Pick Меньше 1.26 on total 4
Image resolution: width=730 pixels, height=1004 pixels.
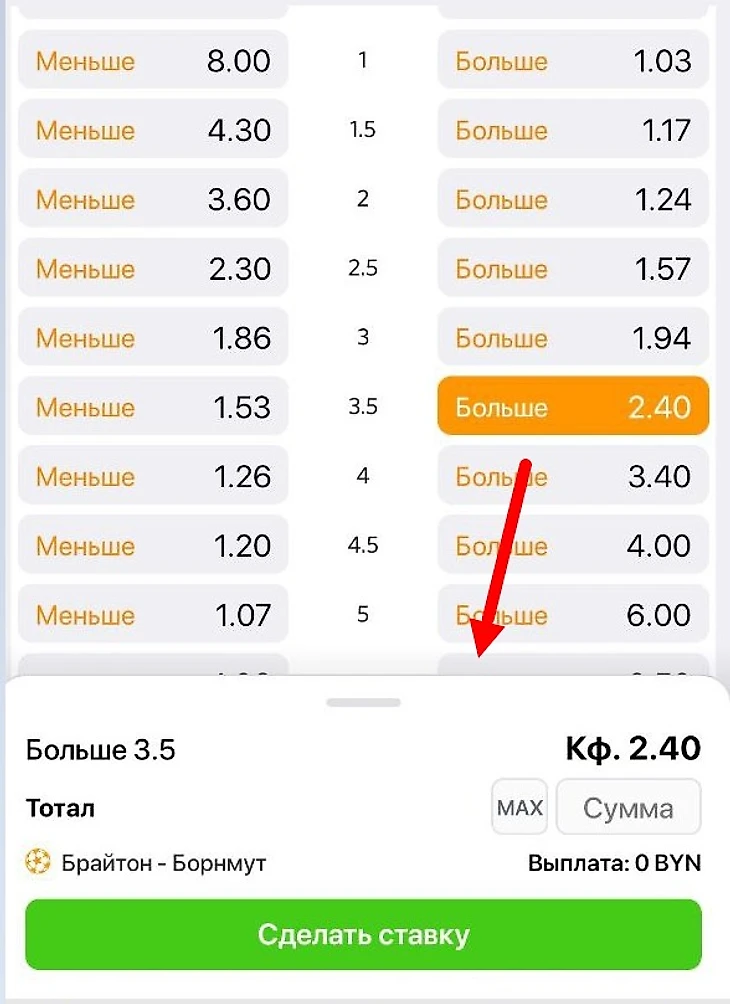click(153, 476)
